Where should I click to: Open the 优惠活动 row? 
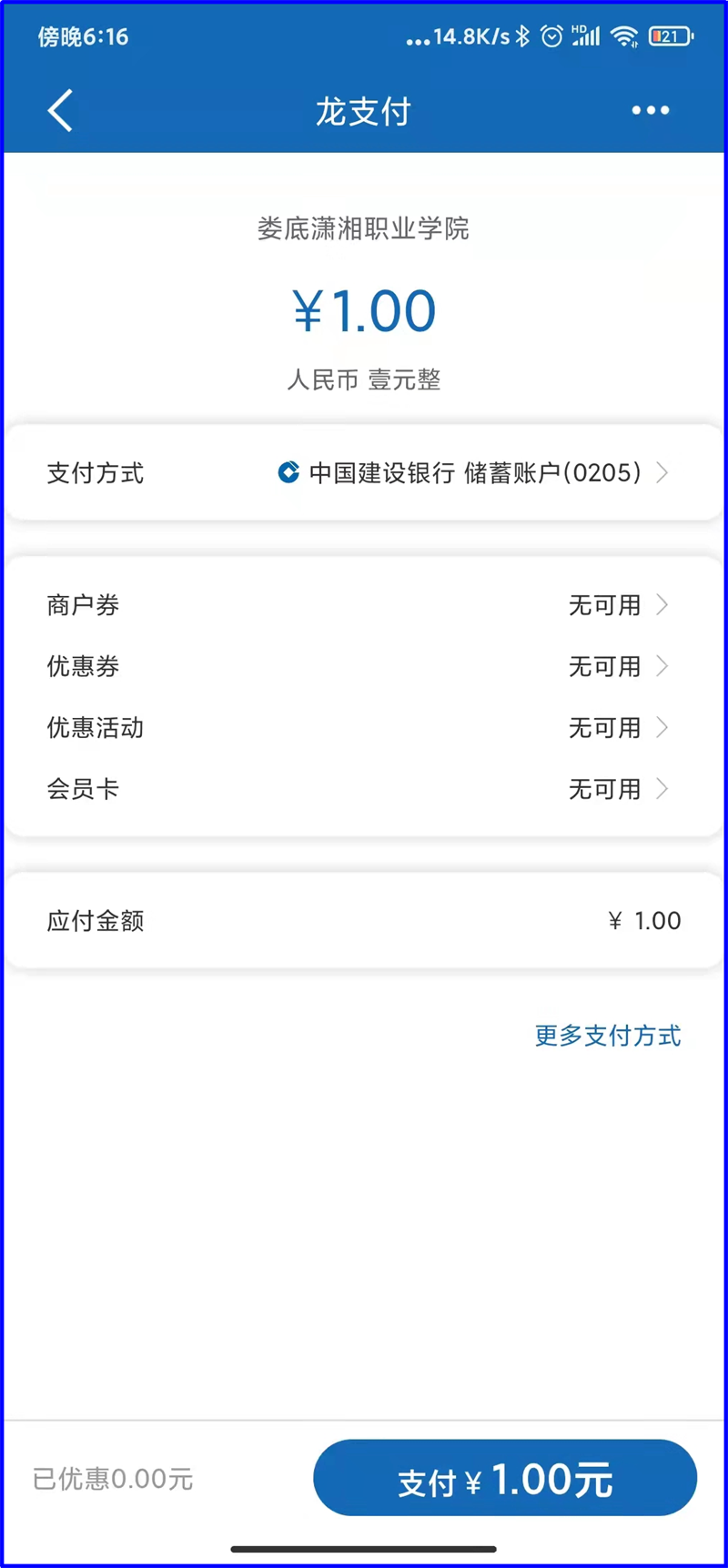click(x=364, y=728)
